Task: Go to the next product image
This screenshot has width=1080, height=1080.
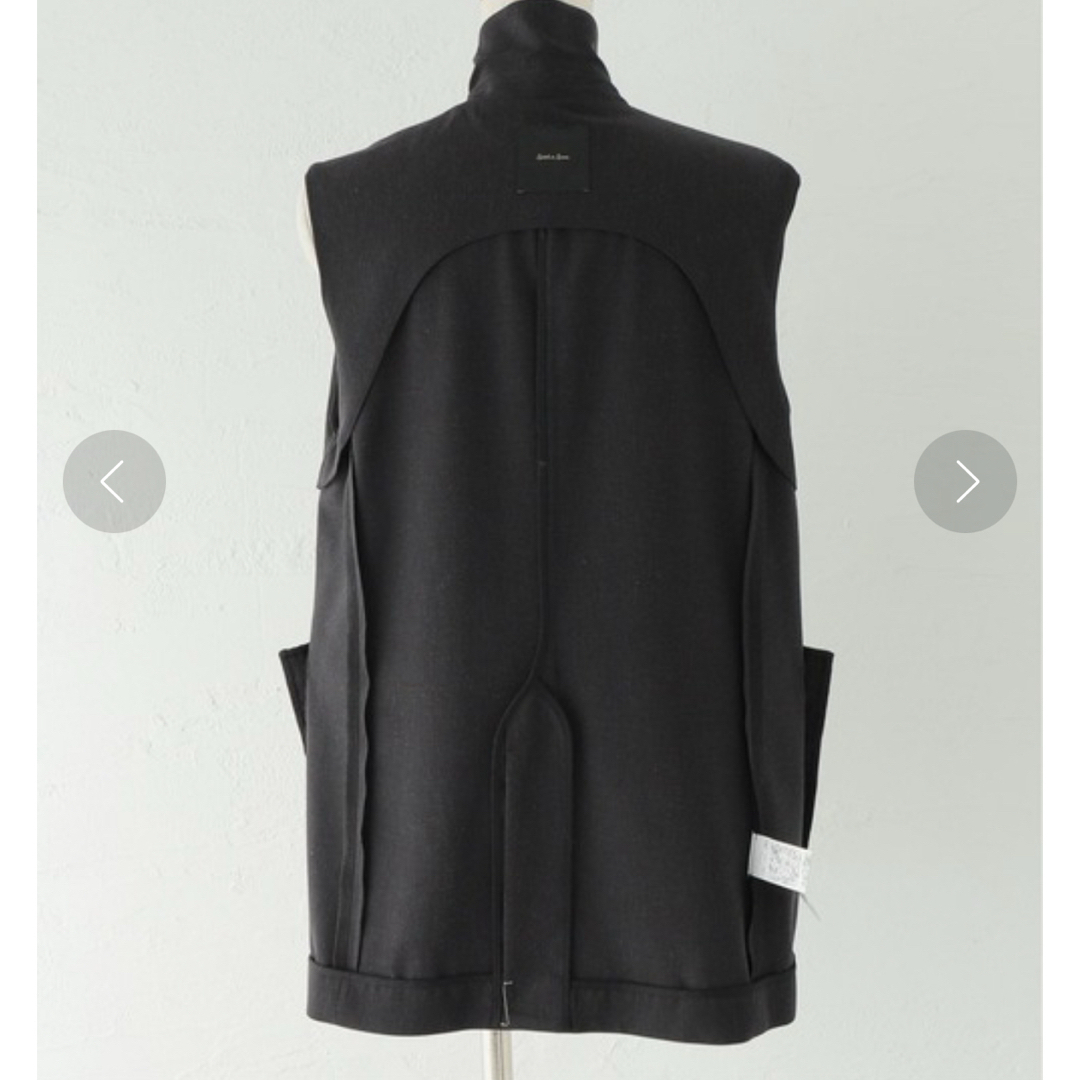Action: [x=965, y=482]
